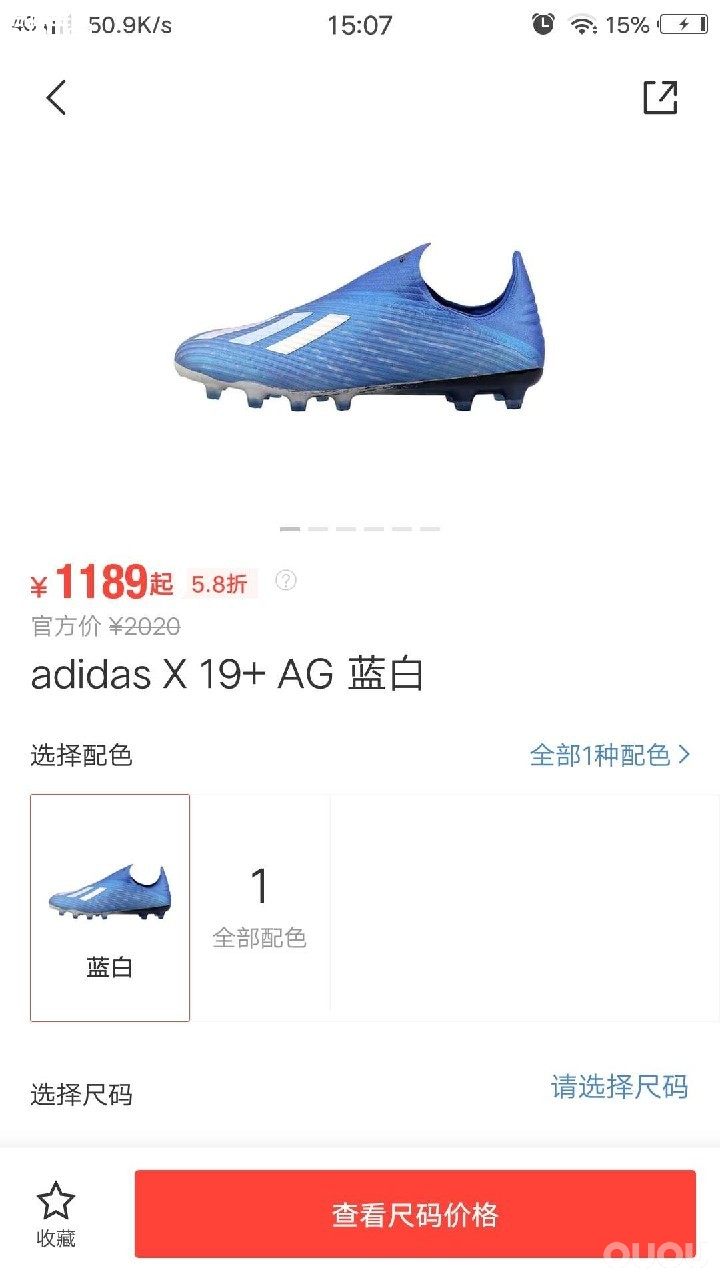Image resolution: width=720 pixels, height=1280 pixels.
Task: Go back to the previous page
Action: [56, 97]
